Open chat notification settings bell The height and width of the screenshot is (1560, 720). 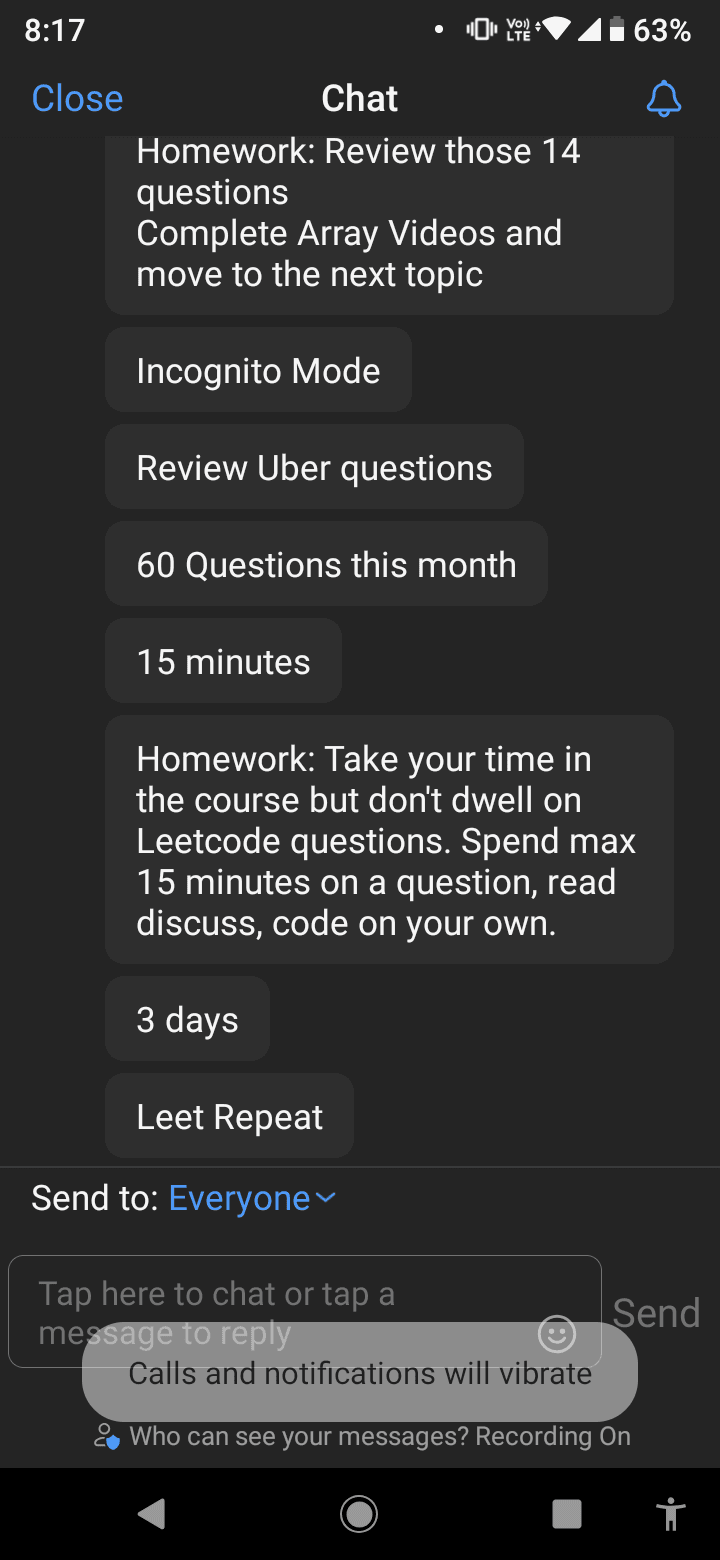coord(664,99)
